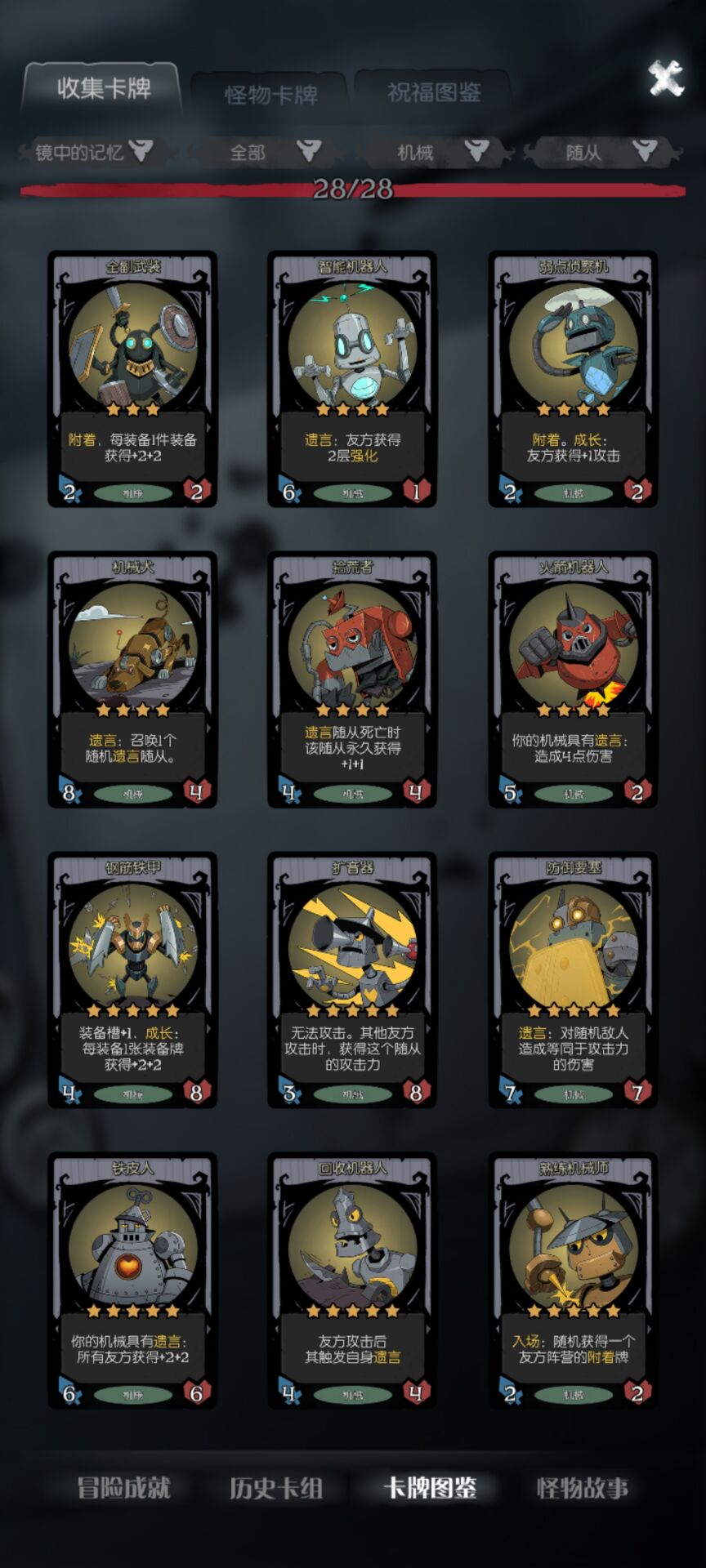The image size is (706, 1568).
Task: Open the 铁皮人 card
Action: click(x=132, y=1281)
